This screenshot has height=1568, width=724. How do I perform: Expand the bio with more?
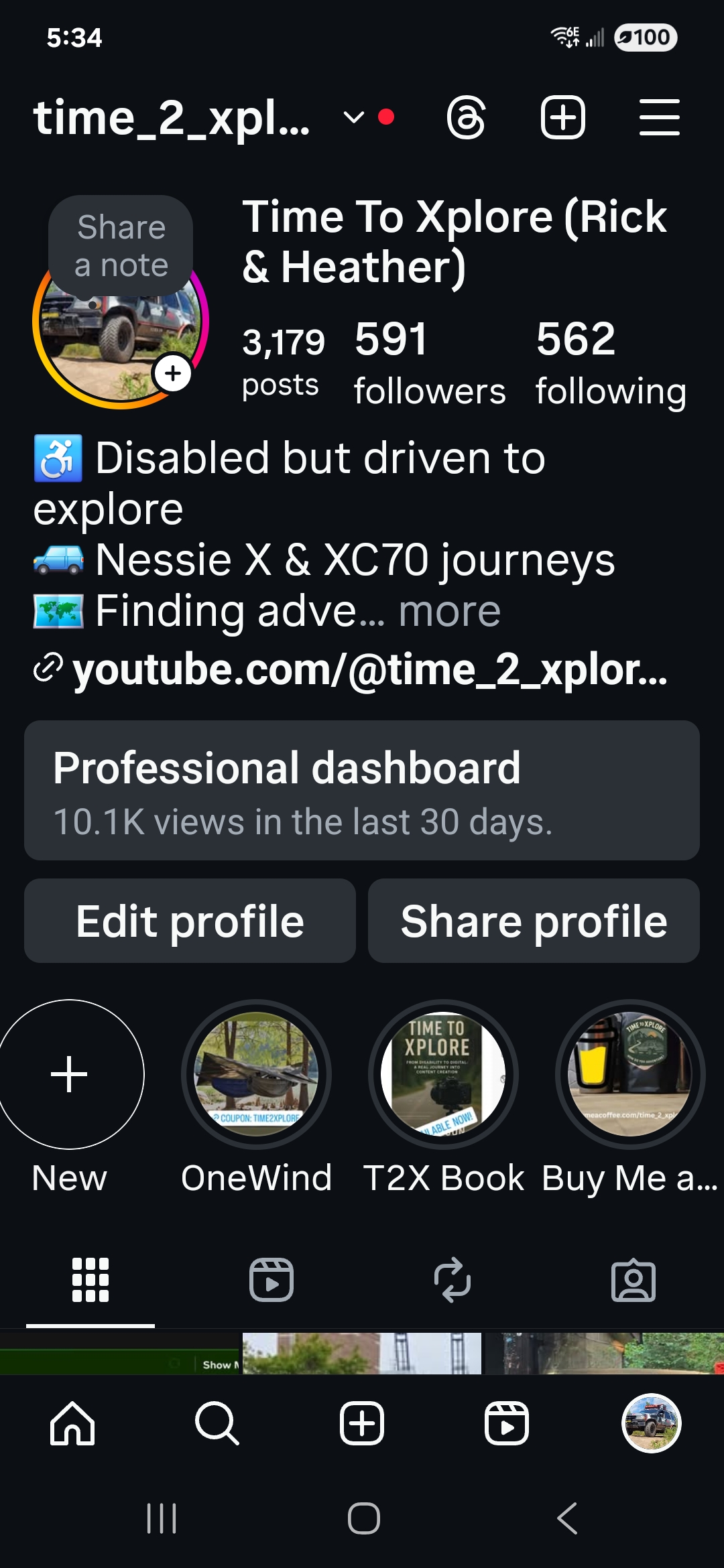(449, 611)
